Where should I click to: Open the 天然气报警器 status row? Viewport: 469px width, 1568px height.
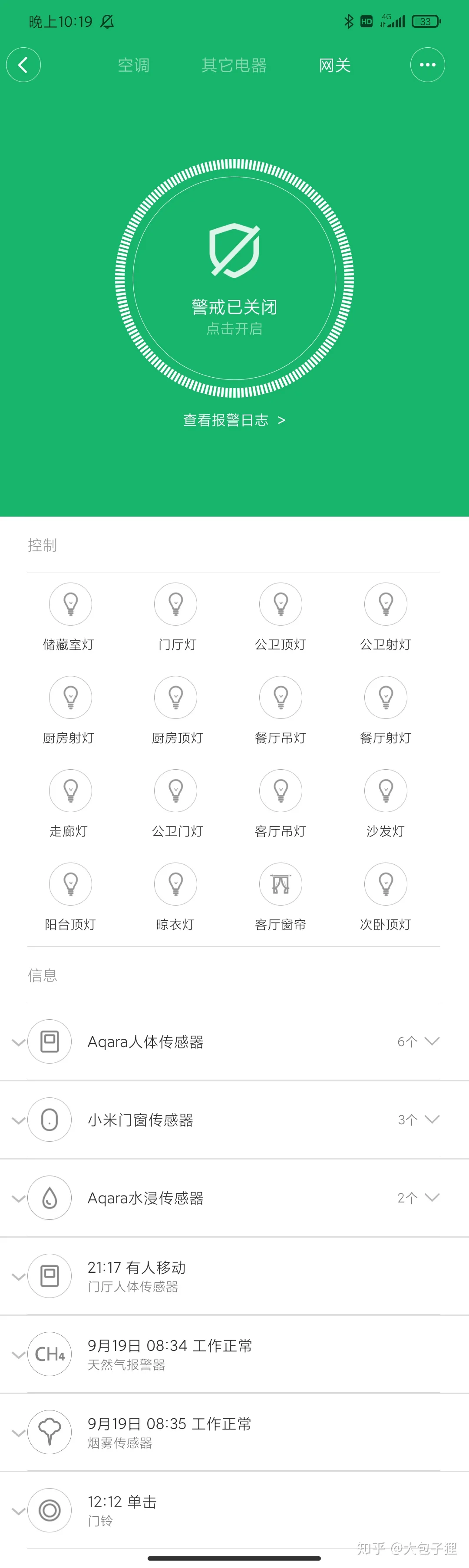pos(234,1354)
